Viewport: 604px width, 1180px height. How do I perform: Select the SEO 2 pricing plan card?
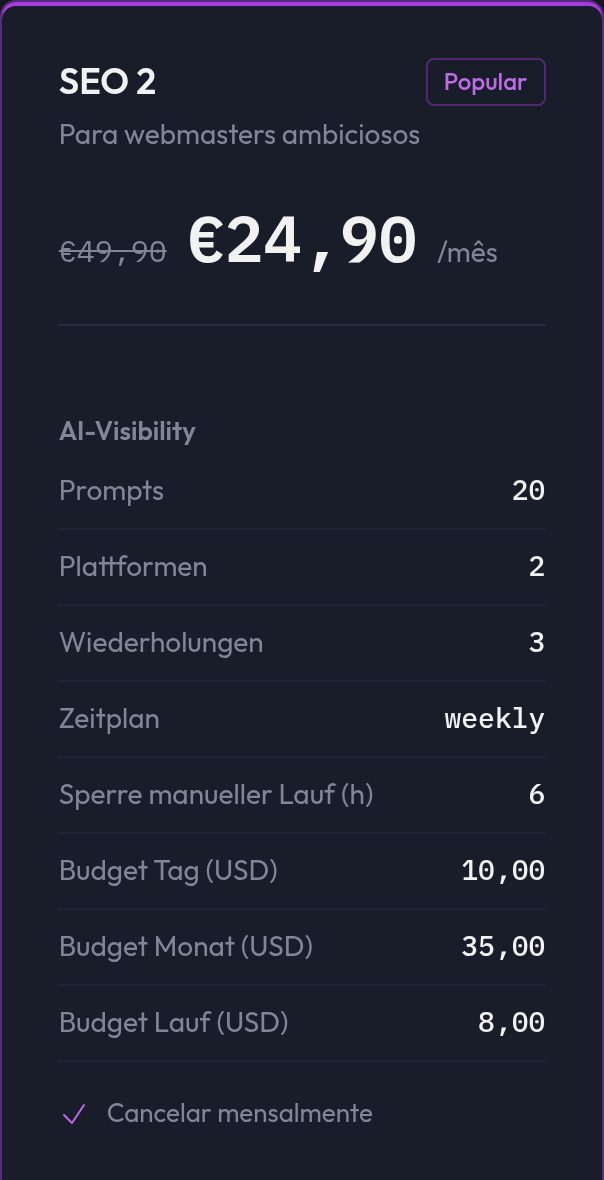tap(302, 590)
